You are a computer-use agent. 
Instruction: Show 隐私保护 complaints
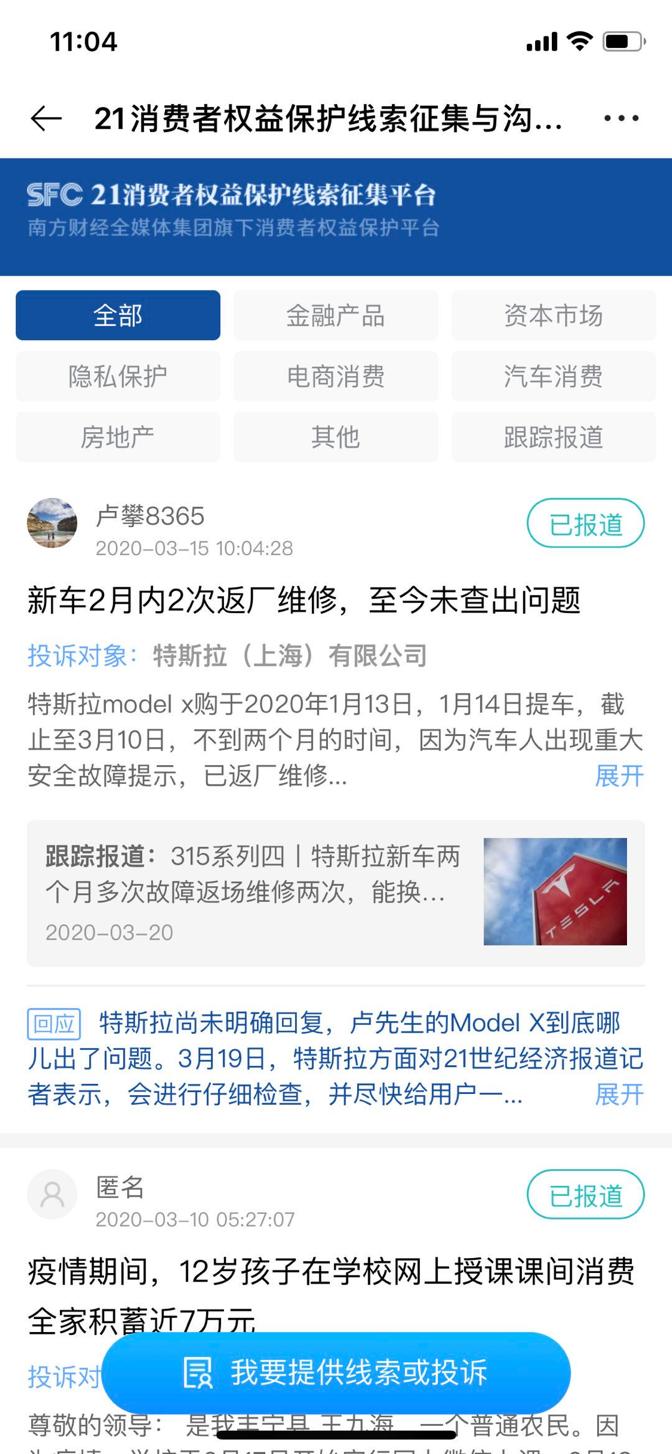pos(118,376)
